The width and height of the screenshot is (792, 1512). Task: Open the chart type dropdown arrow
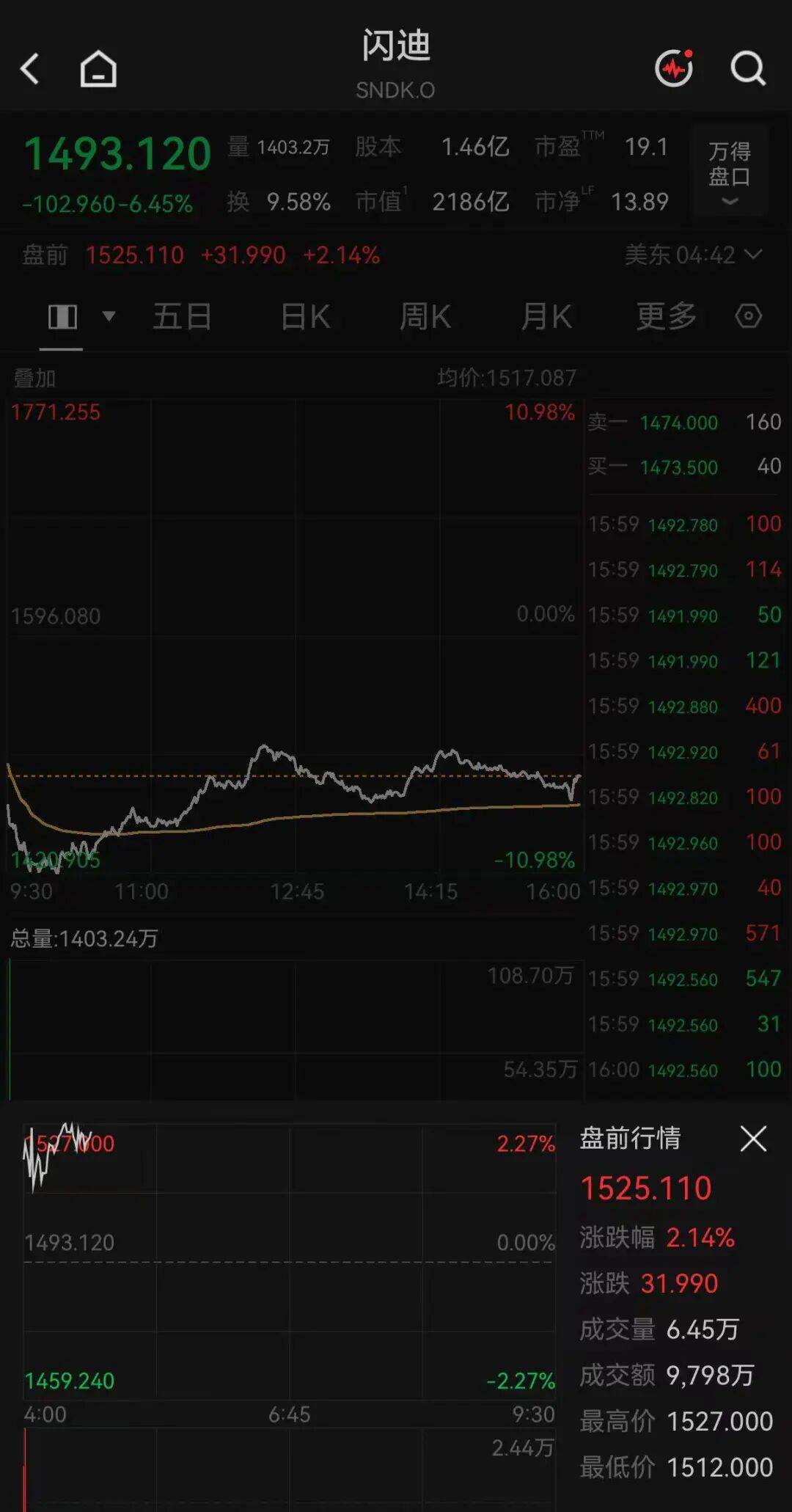tap(109, 316)
